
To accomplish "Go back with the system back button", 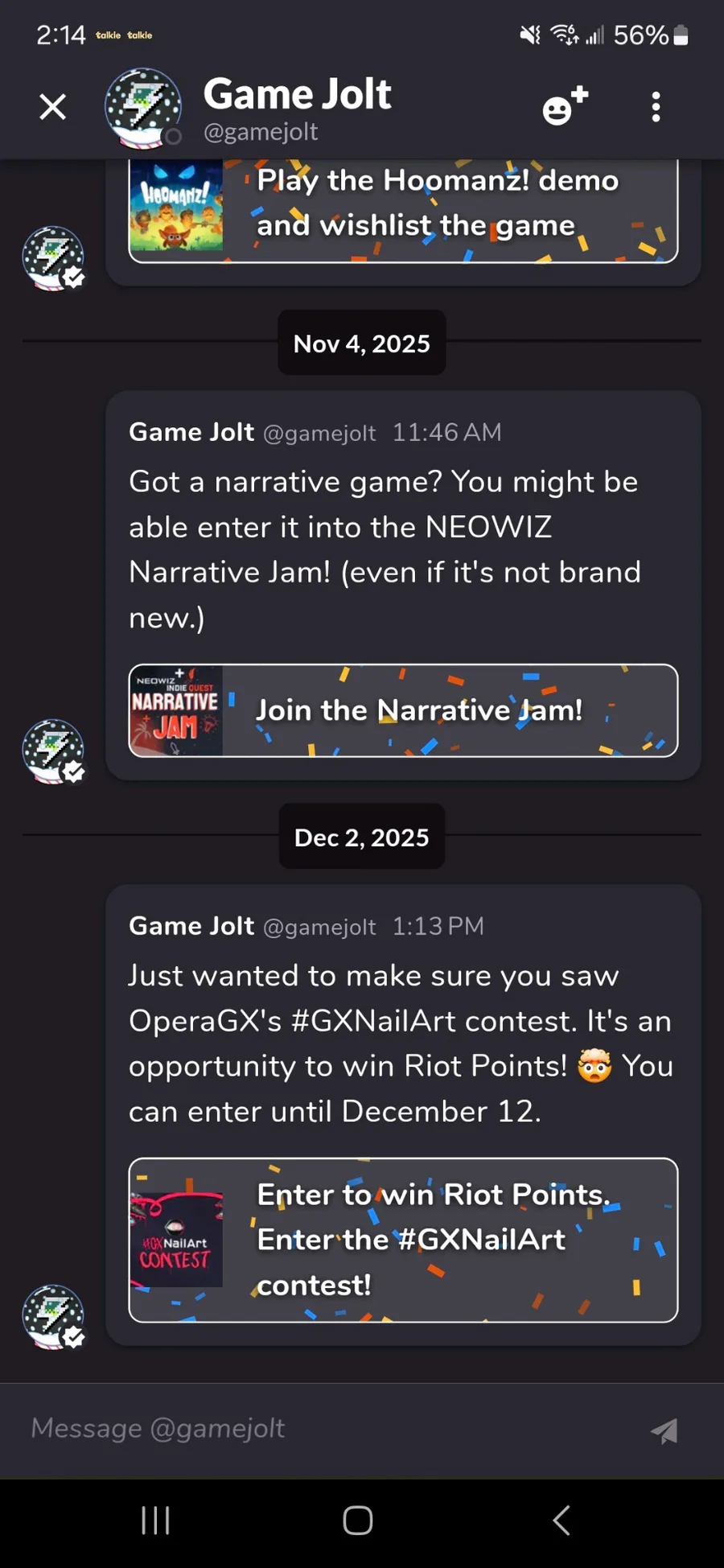I will pyautogui.click(x=562, y=1521).
